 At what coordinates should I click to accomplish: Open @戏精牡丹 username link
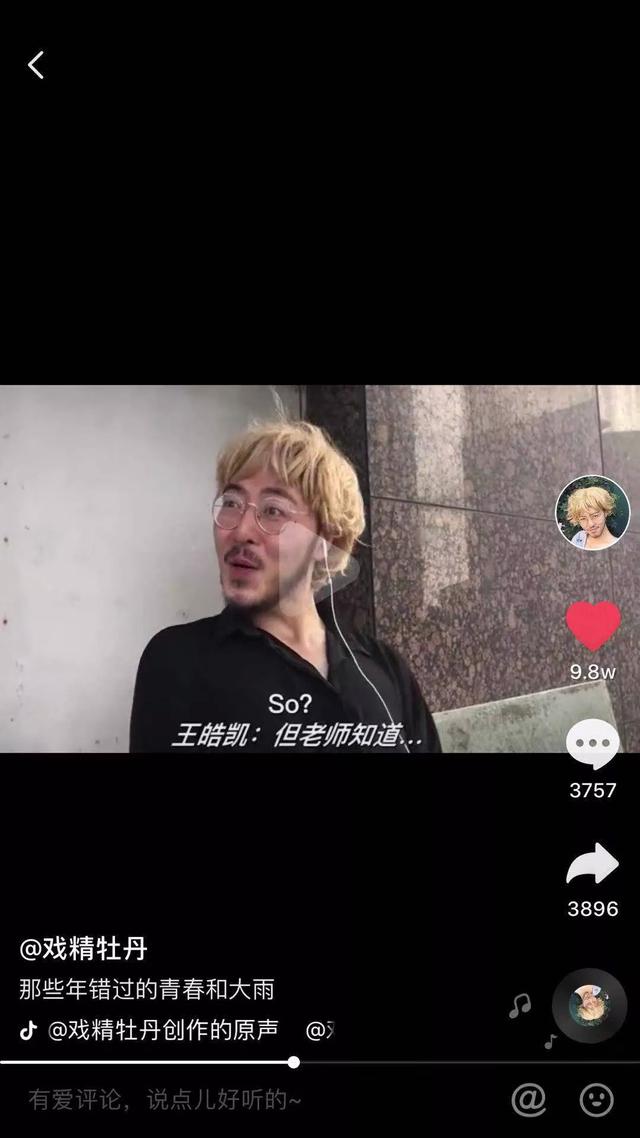coord(84,949)
